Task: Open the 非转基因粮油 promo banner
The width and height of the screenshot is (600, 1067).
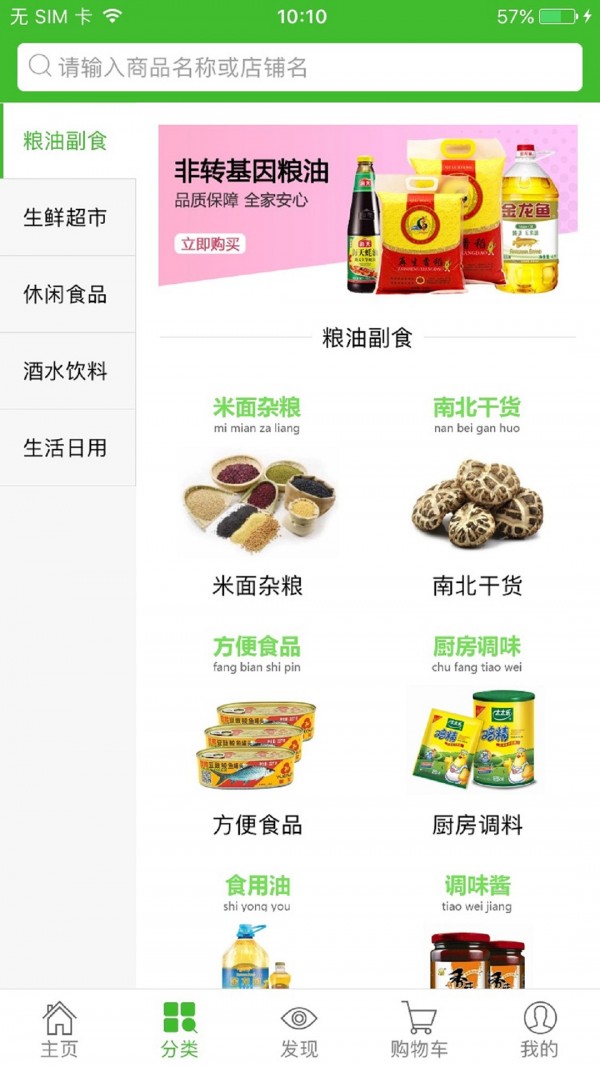Action: [x=367, y=206]
